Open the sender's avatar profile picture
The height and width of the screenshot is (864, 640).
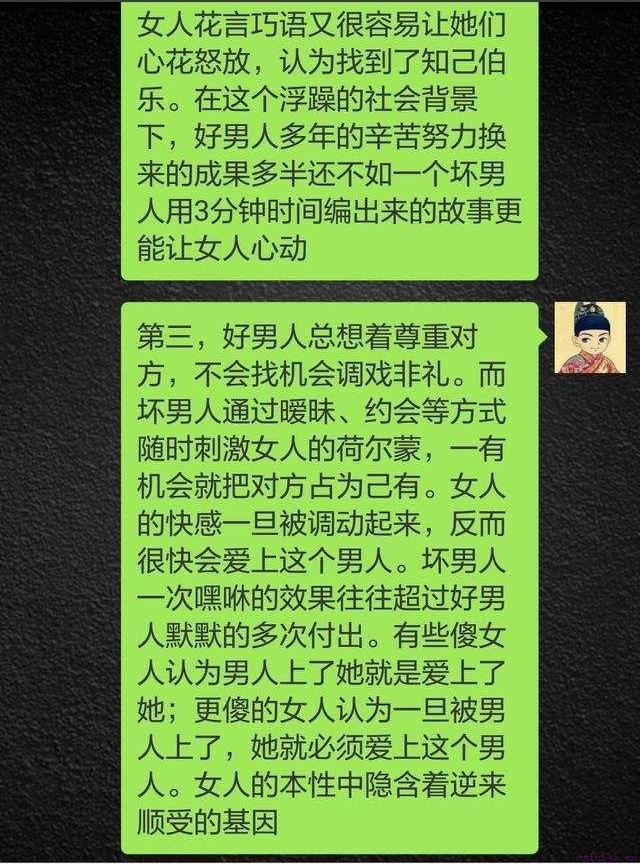pyautogui.click(x=590, y=338)
